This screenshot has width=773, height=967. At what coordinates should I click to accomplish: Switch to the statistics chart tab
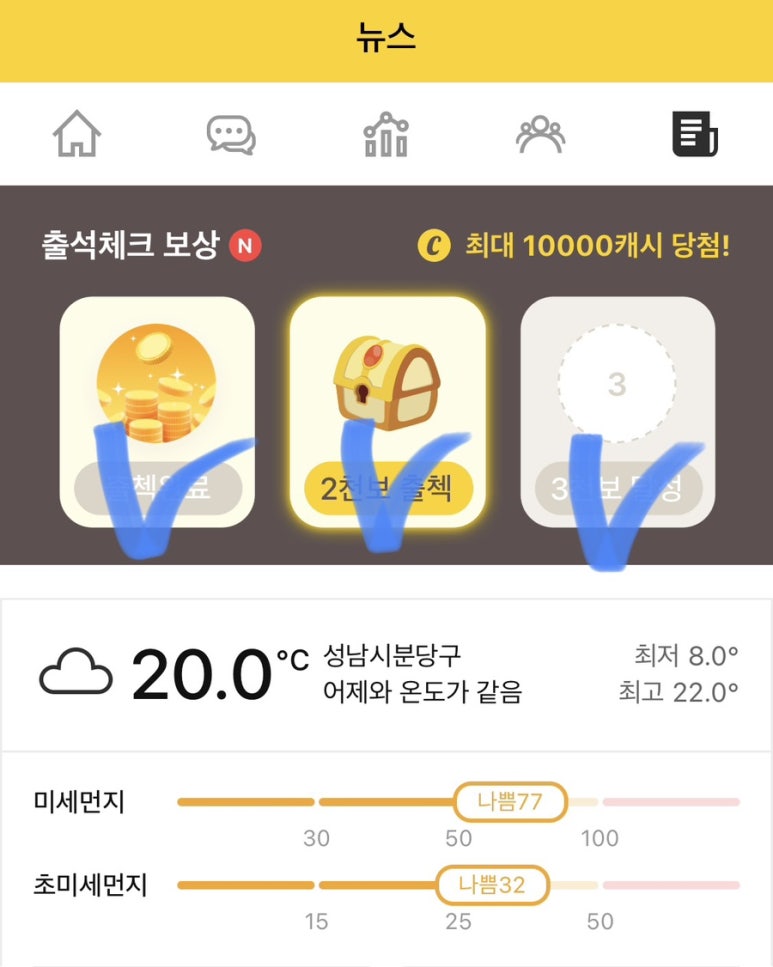386,134
